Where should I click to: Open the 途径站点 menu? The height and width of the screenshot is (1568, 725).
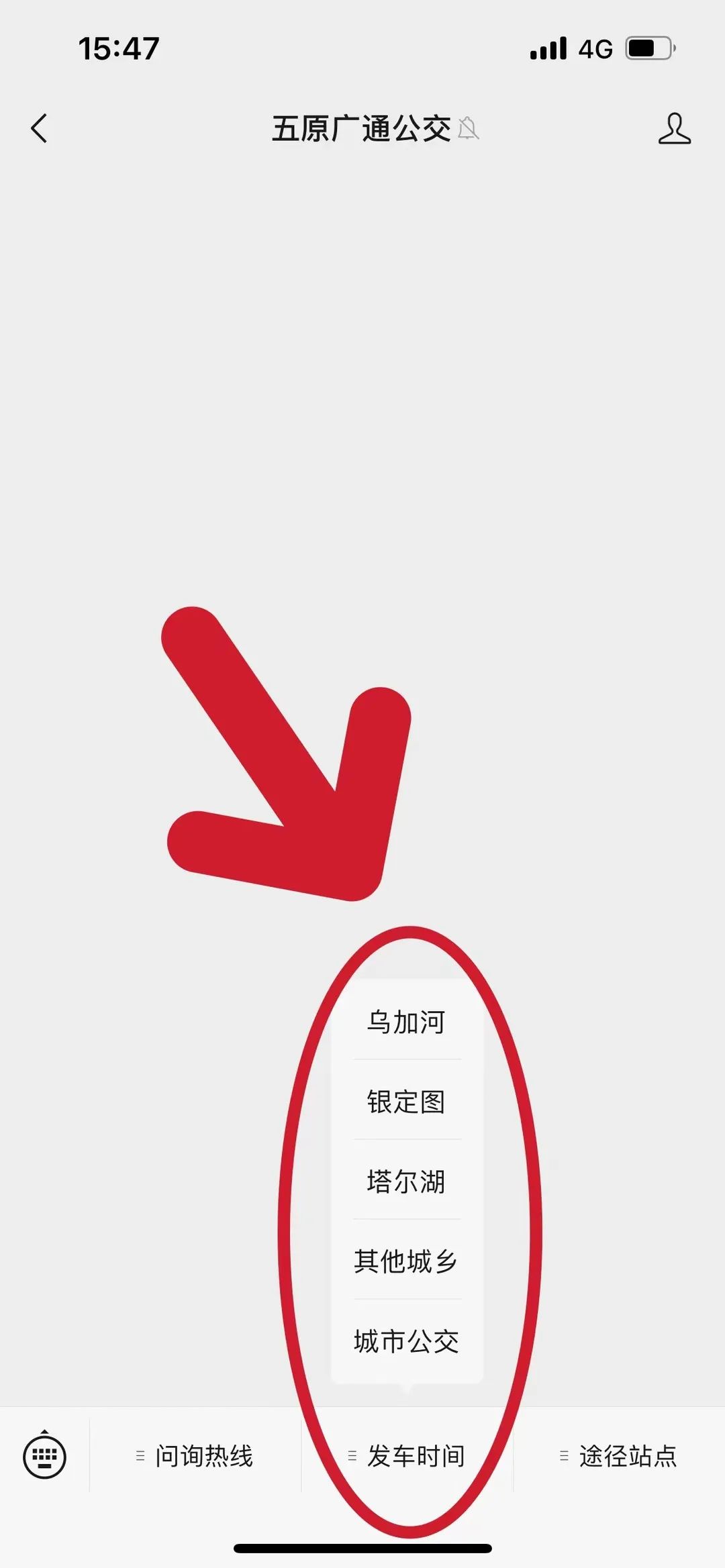coord(620,1456)
